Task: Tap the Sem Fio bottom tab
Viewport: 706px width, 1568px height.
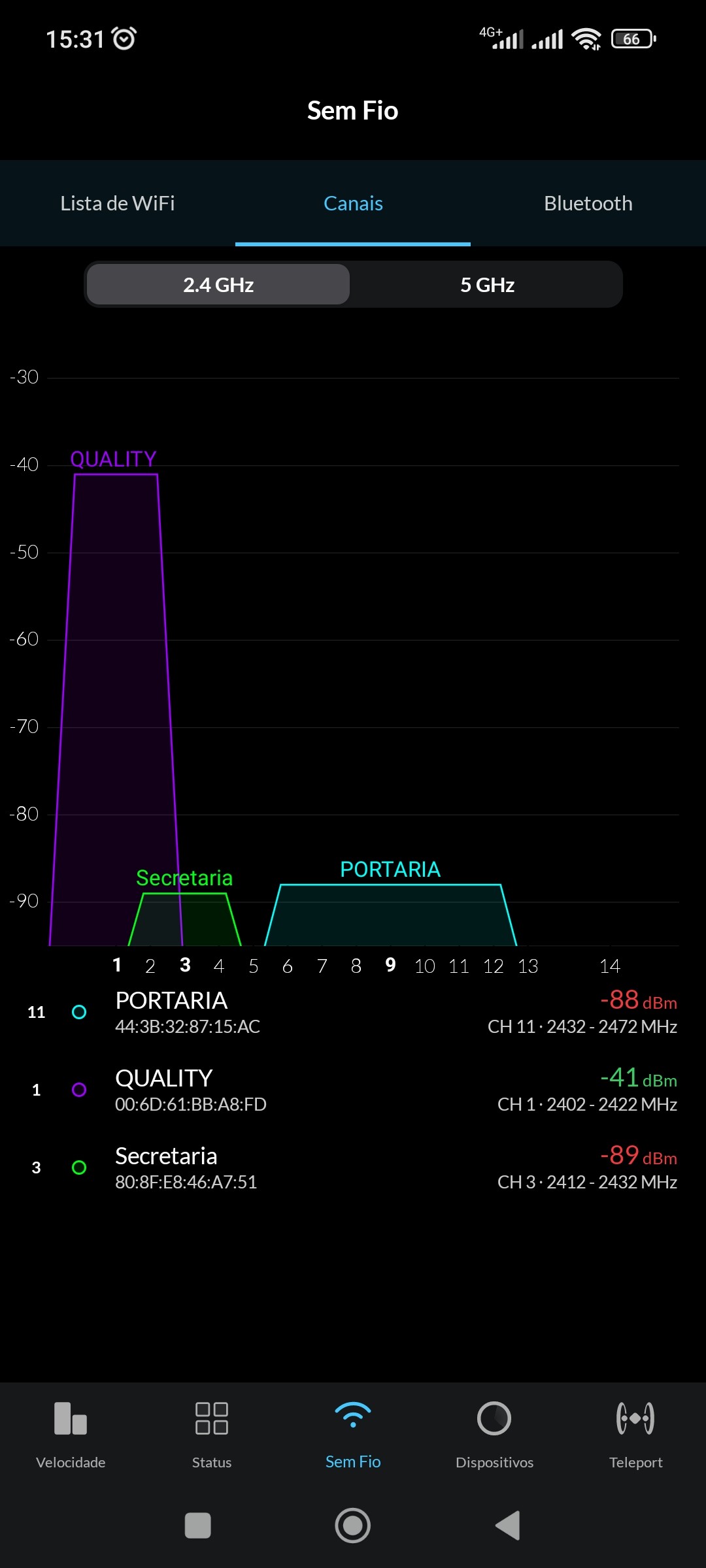Action: (x=353, y=1434)
